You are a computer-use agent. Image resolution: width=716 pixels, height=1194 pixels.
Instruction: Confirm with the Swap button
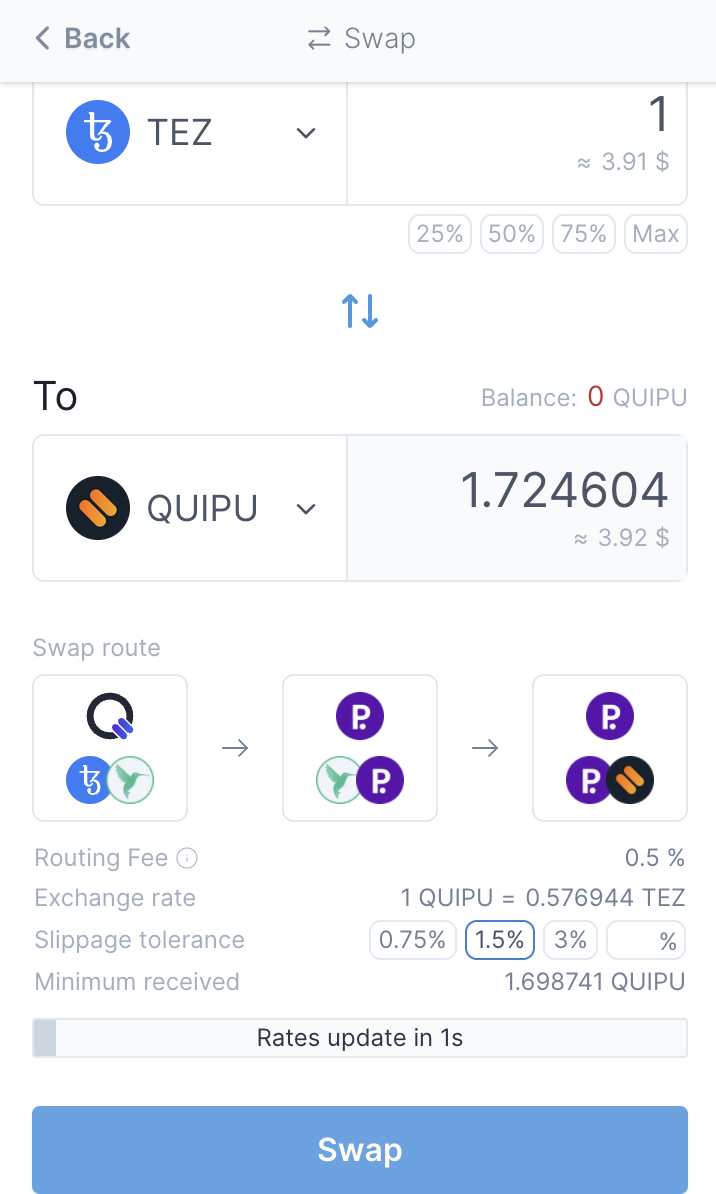click(360, 1150)
